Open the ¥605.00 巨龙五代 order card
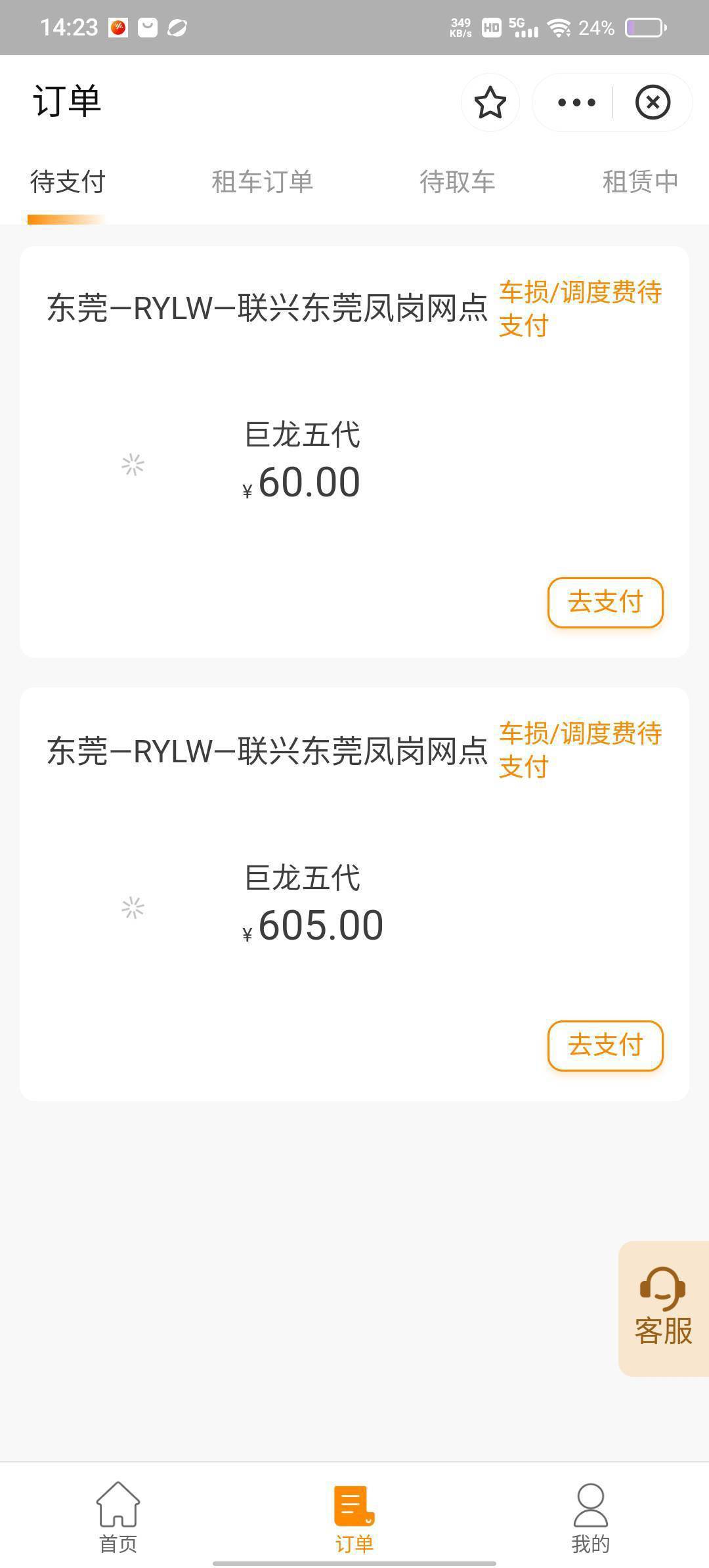 [354, 894]
